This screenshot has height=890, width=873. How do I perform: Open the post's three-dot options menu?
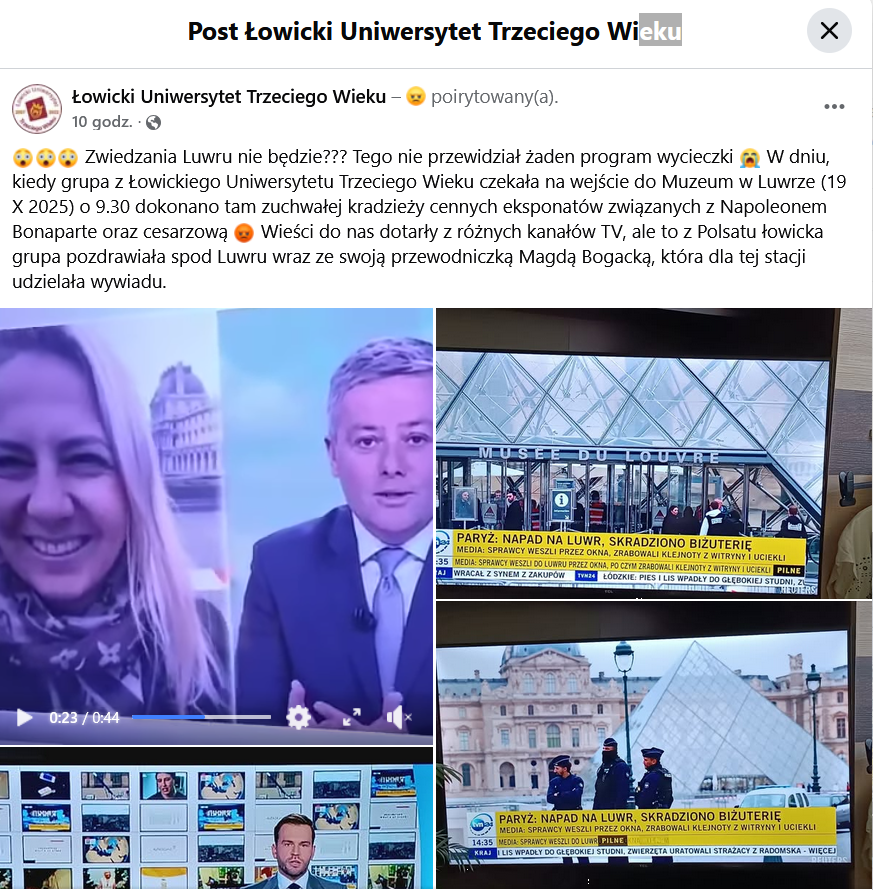tap(834, 107)
